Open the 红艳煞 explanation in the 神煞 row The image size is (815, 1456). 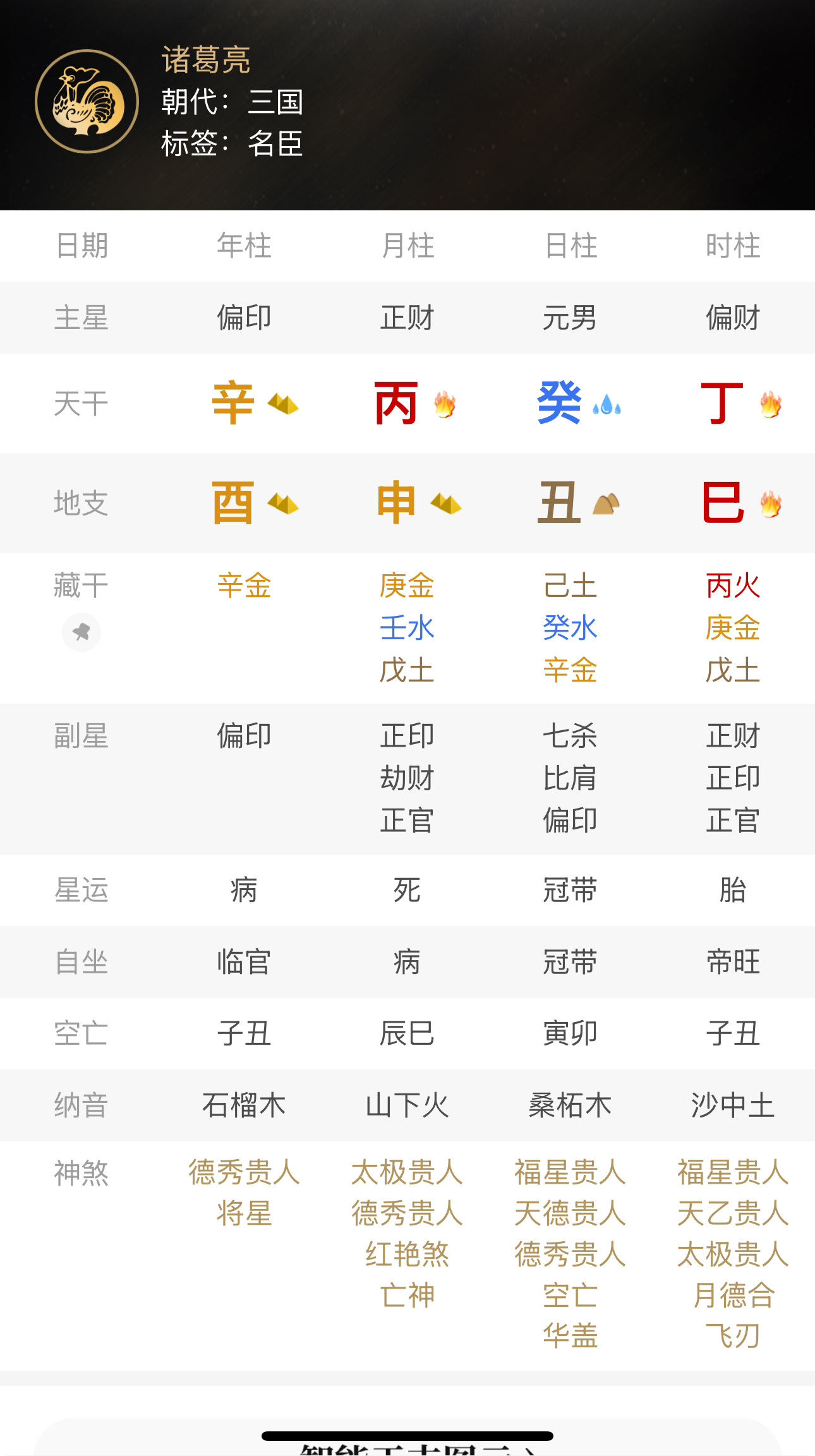coord(407,1254)
